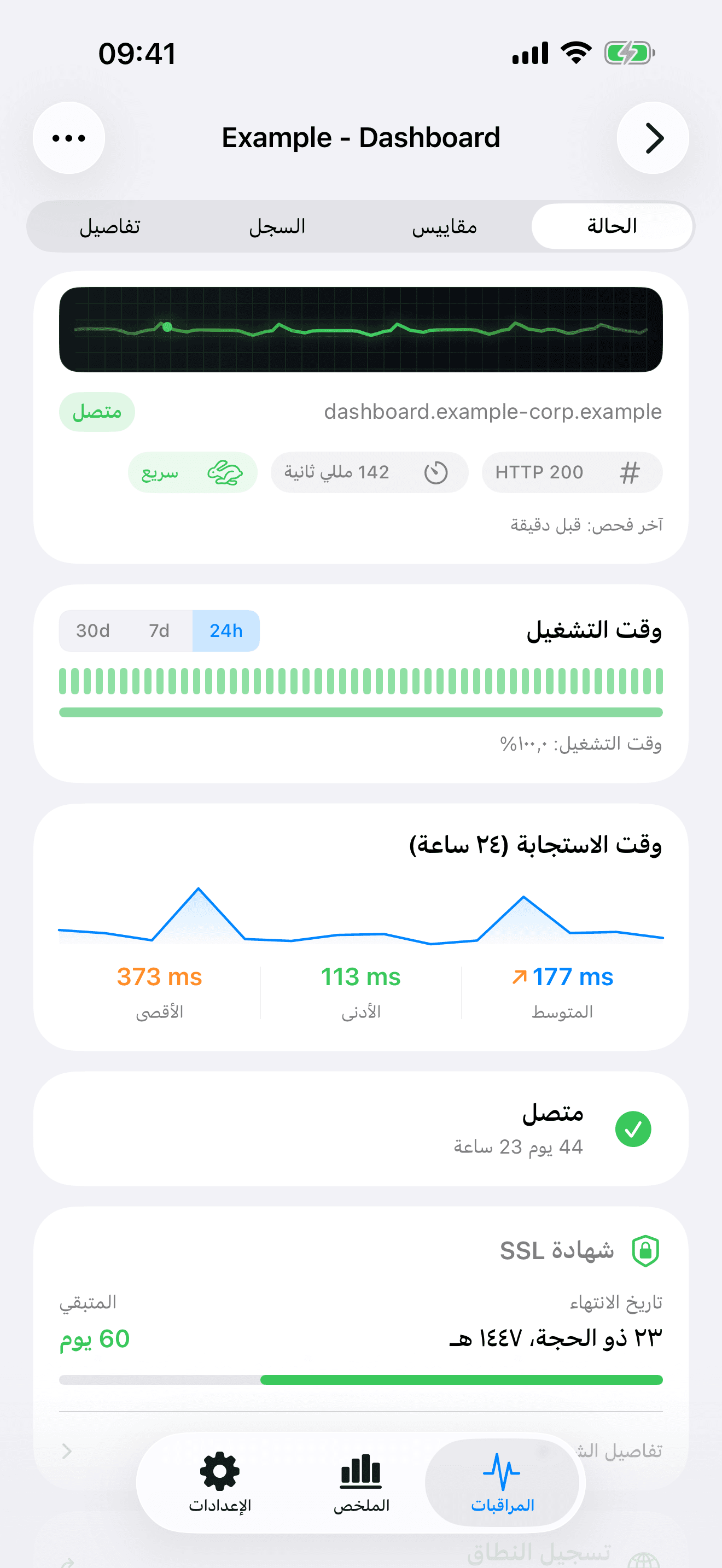The width and height of the screenshot is (722, 1568).
Task: Open the monitor options ellipsis menu
Action: 68,138
